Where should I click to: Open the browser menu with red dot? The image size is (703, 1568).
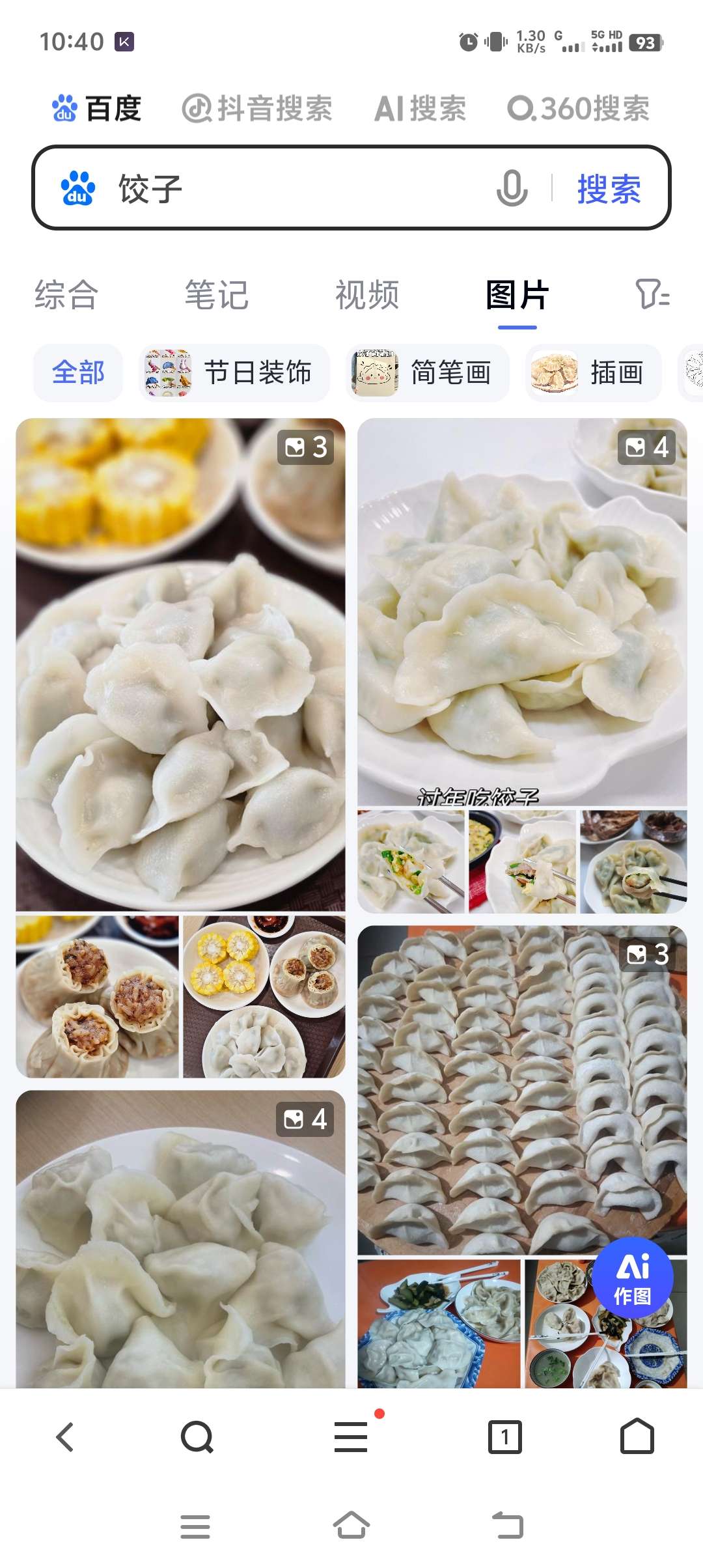click(351, 1436)
